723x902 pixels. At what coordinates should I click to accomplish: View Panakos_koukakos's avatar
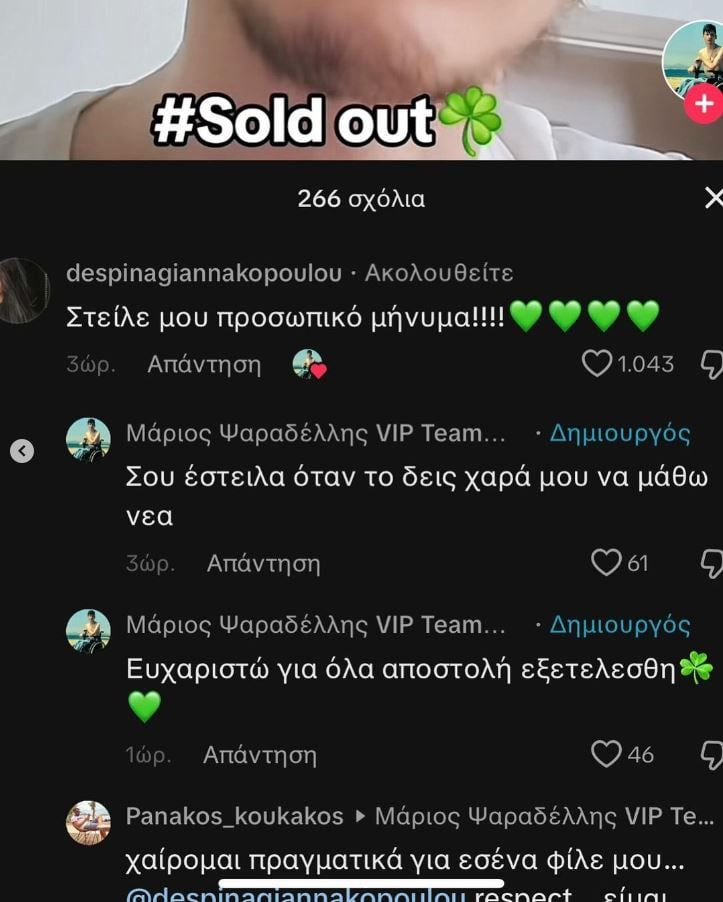[88, 823]
